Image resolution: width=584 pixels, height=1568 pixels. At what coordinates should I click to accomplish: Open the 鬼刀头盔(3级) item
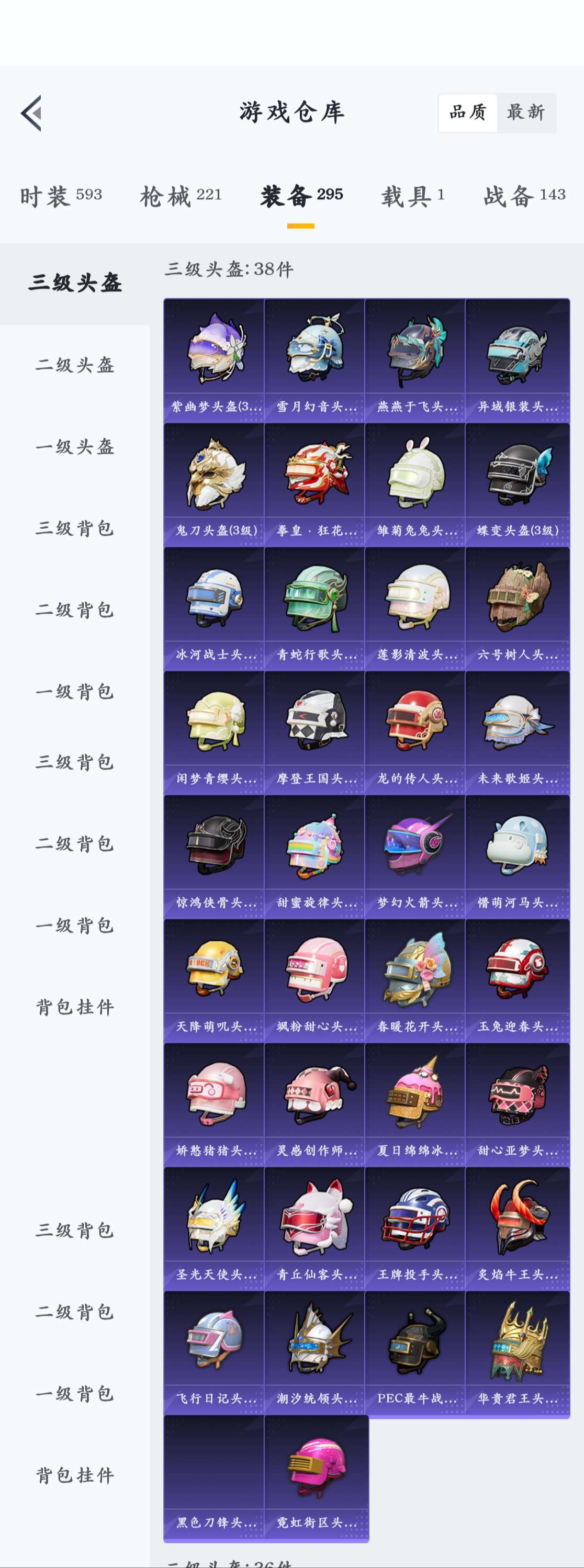tap(215, 484)
